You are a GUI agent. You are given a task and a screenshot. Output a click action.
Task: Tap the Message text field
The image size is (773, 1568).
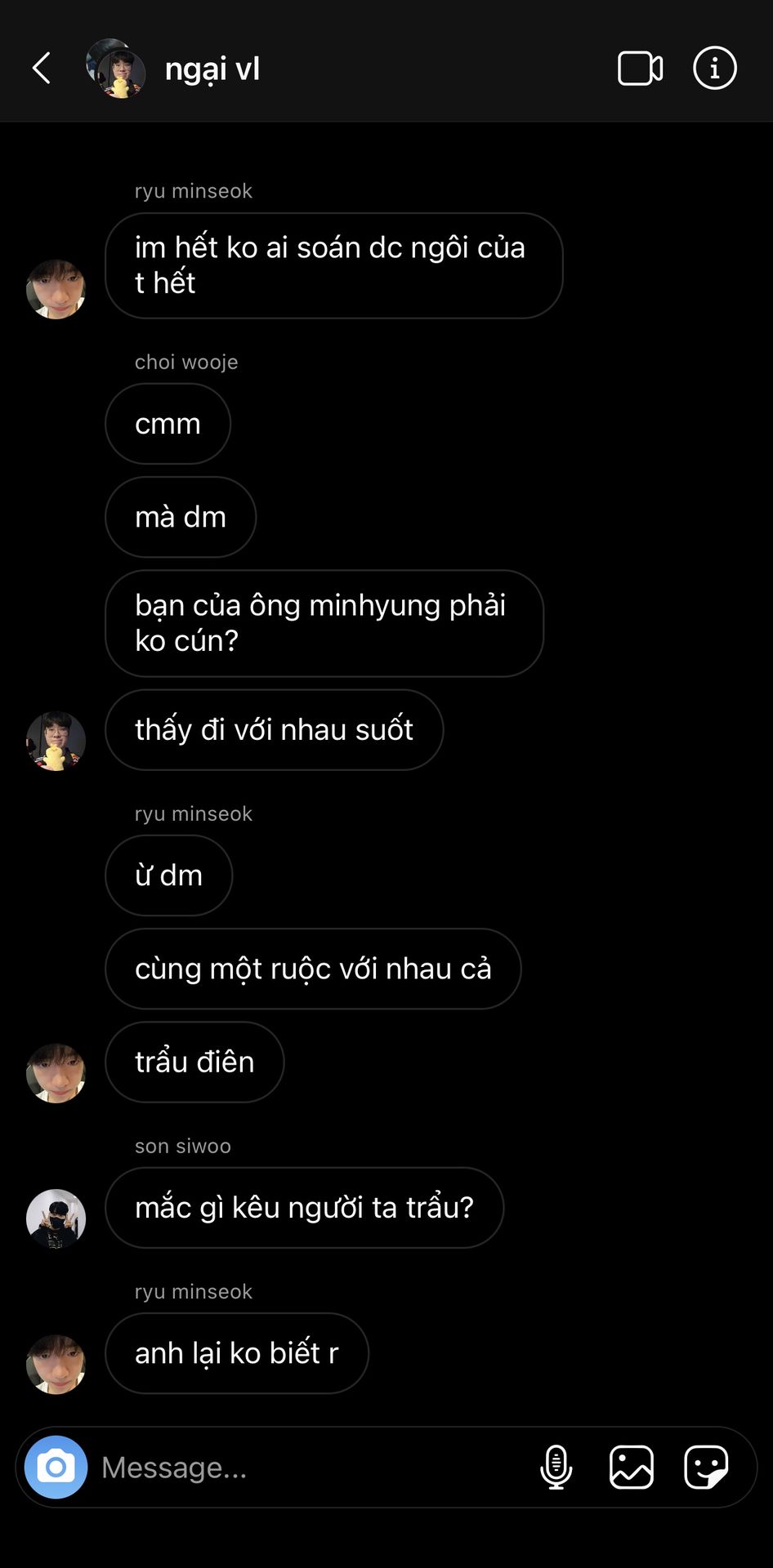click(x=311, y=1468)
